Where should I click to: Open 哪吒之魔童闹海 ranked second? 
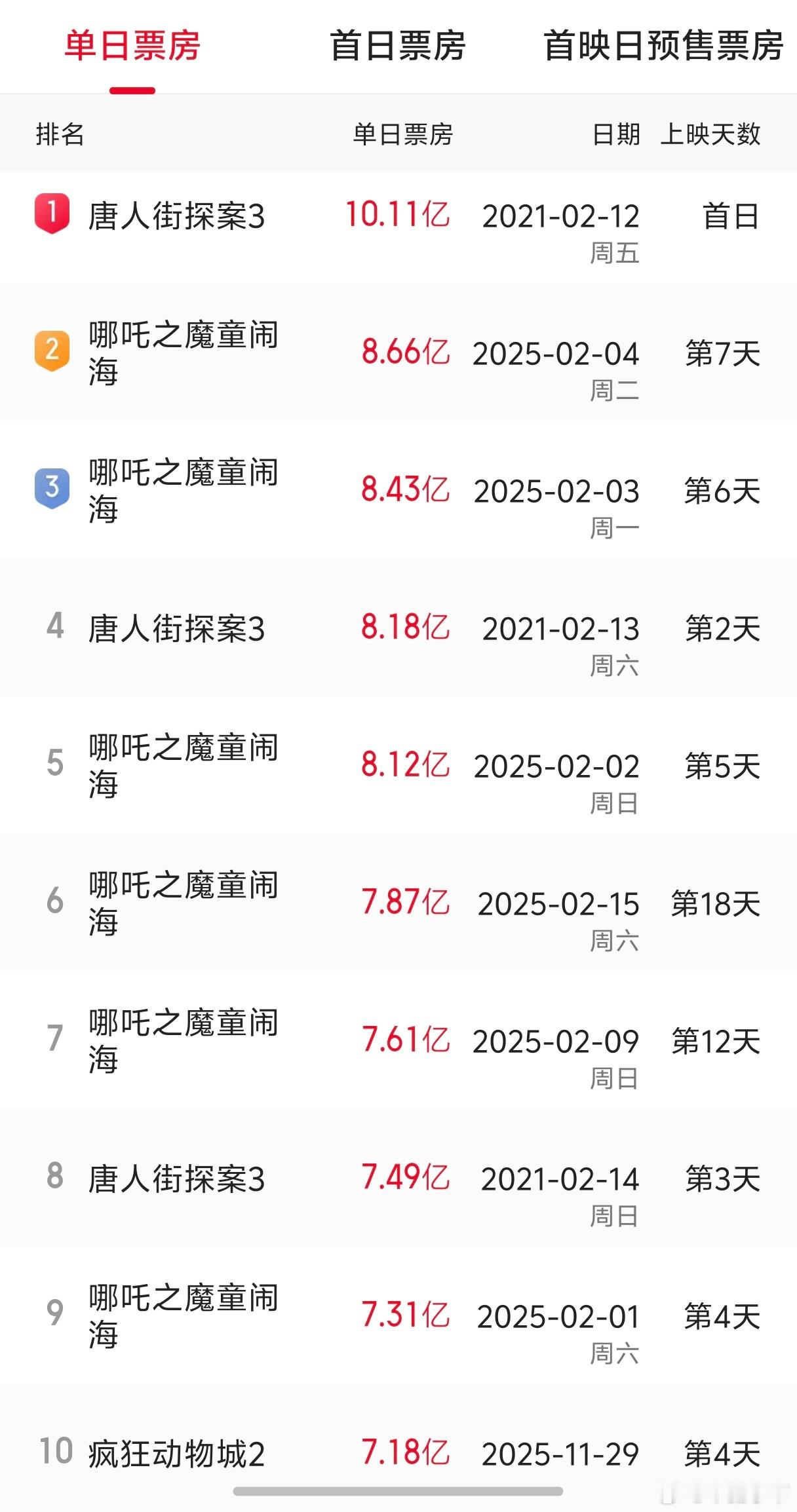coord(182,352)
